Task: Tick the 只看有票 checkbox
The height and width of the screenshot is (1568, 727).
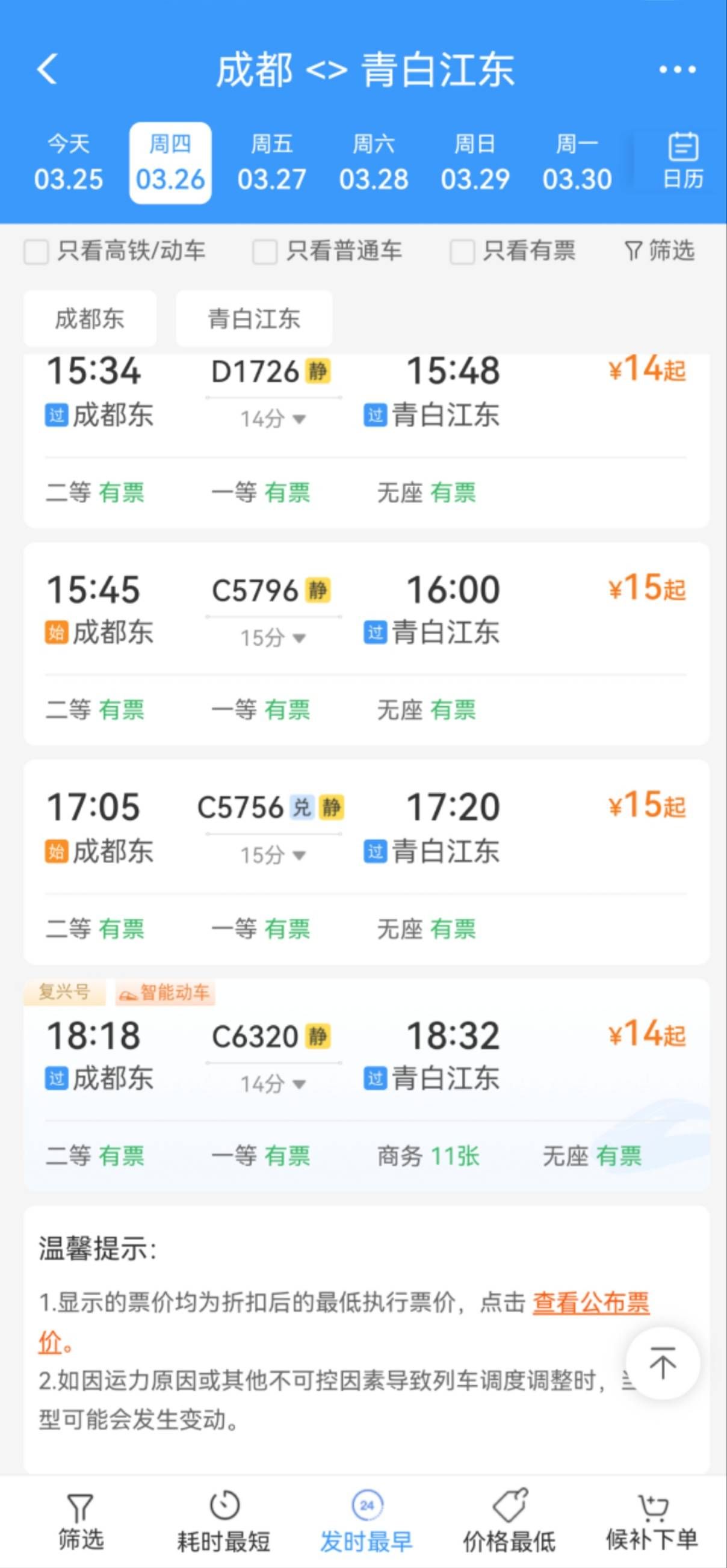Action: (x=462, y=252)
